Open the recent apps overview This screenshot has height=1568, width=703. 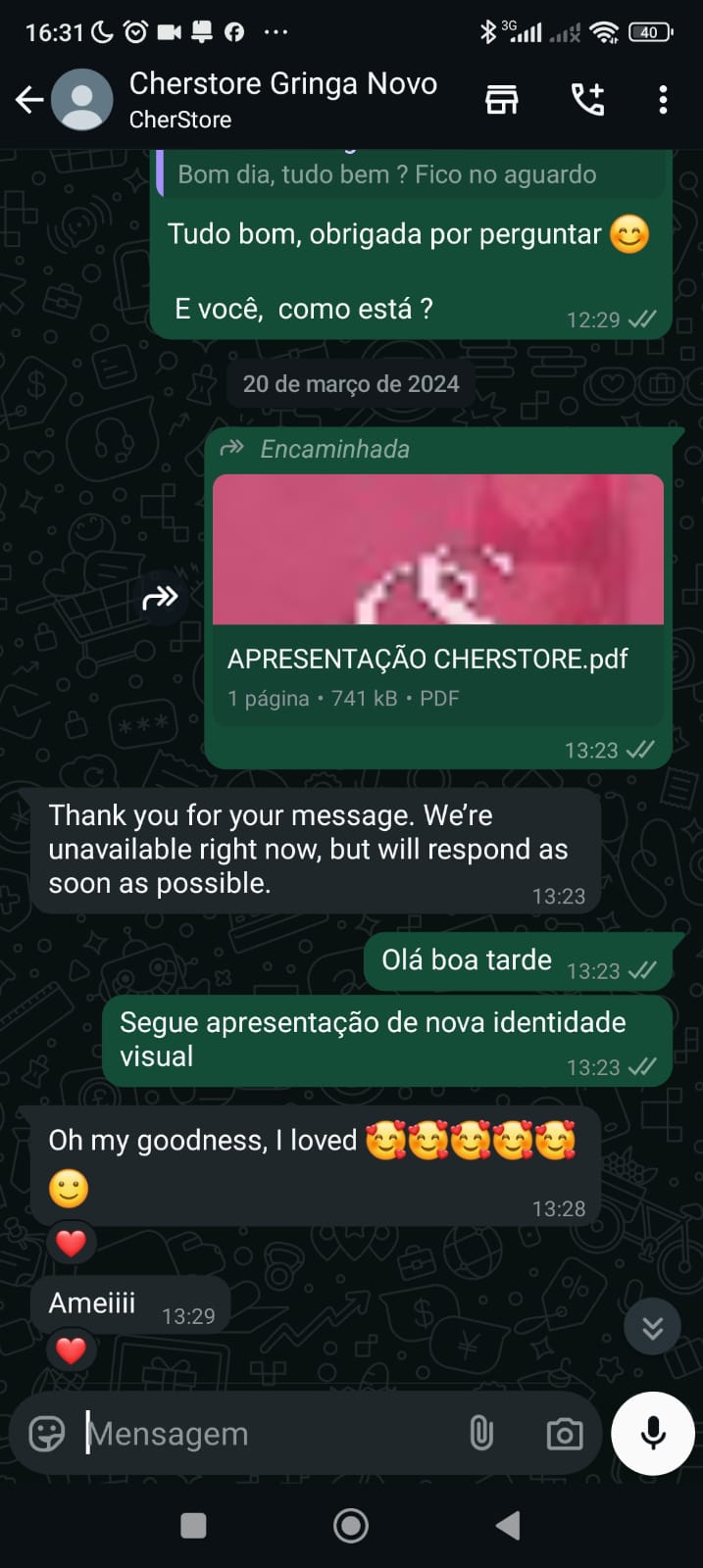click(x=194, y=1525)
